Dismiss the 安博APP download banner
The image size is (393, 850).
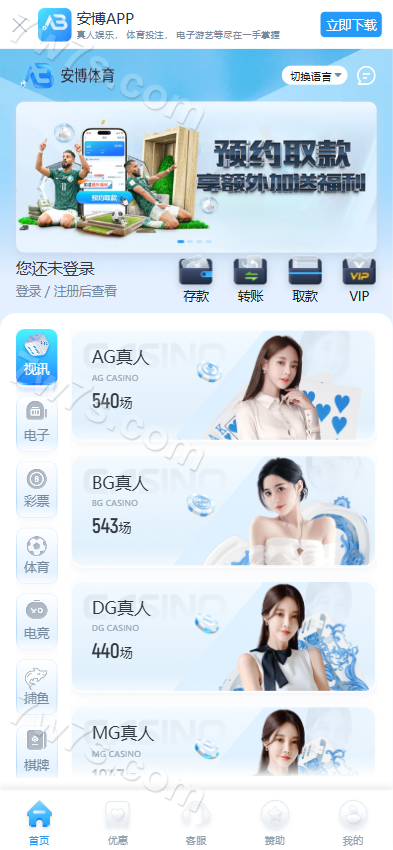[20, 25]
